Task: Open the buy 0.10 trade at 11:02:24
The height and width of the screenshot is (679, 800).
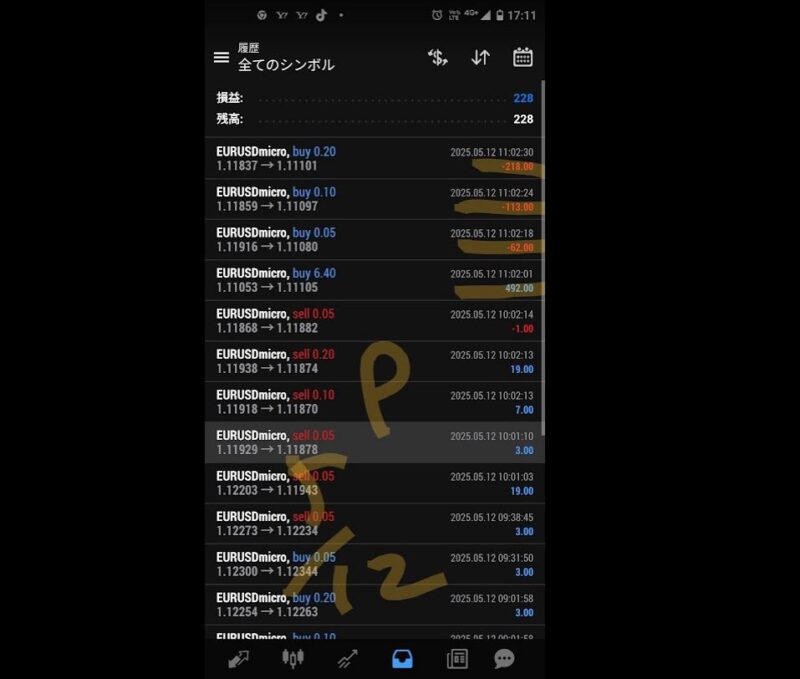Action: point(374,199)
